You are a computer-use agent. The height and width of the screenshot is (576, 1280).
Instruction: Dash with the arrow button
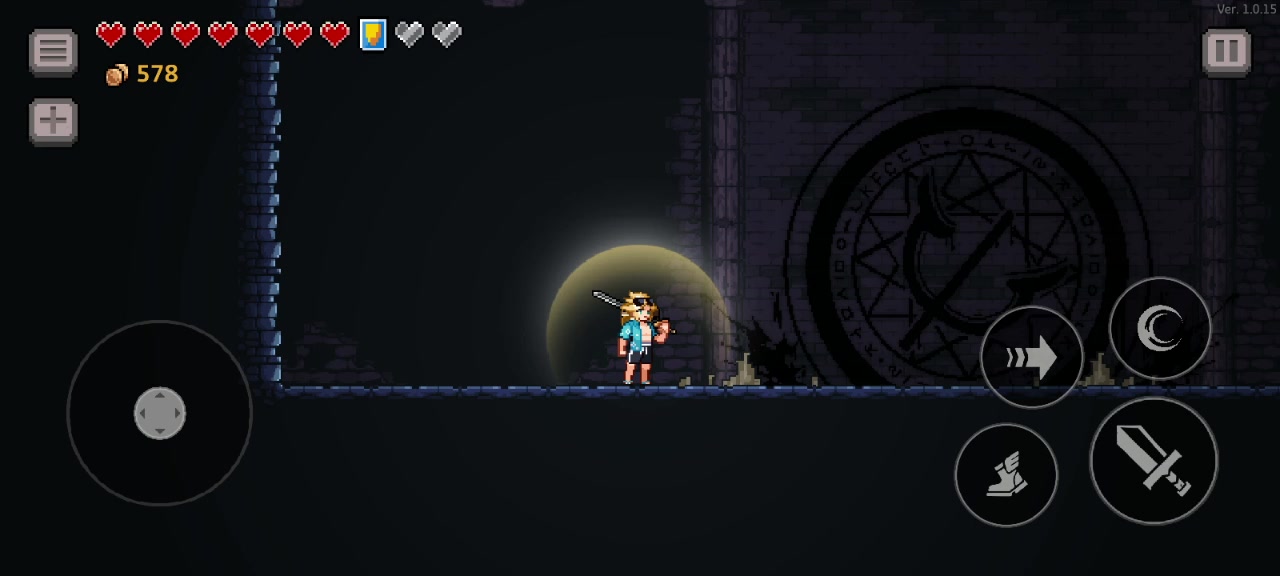coord(1031,357)
